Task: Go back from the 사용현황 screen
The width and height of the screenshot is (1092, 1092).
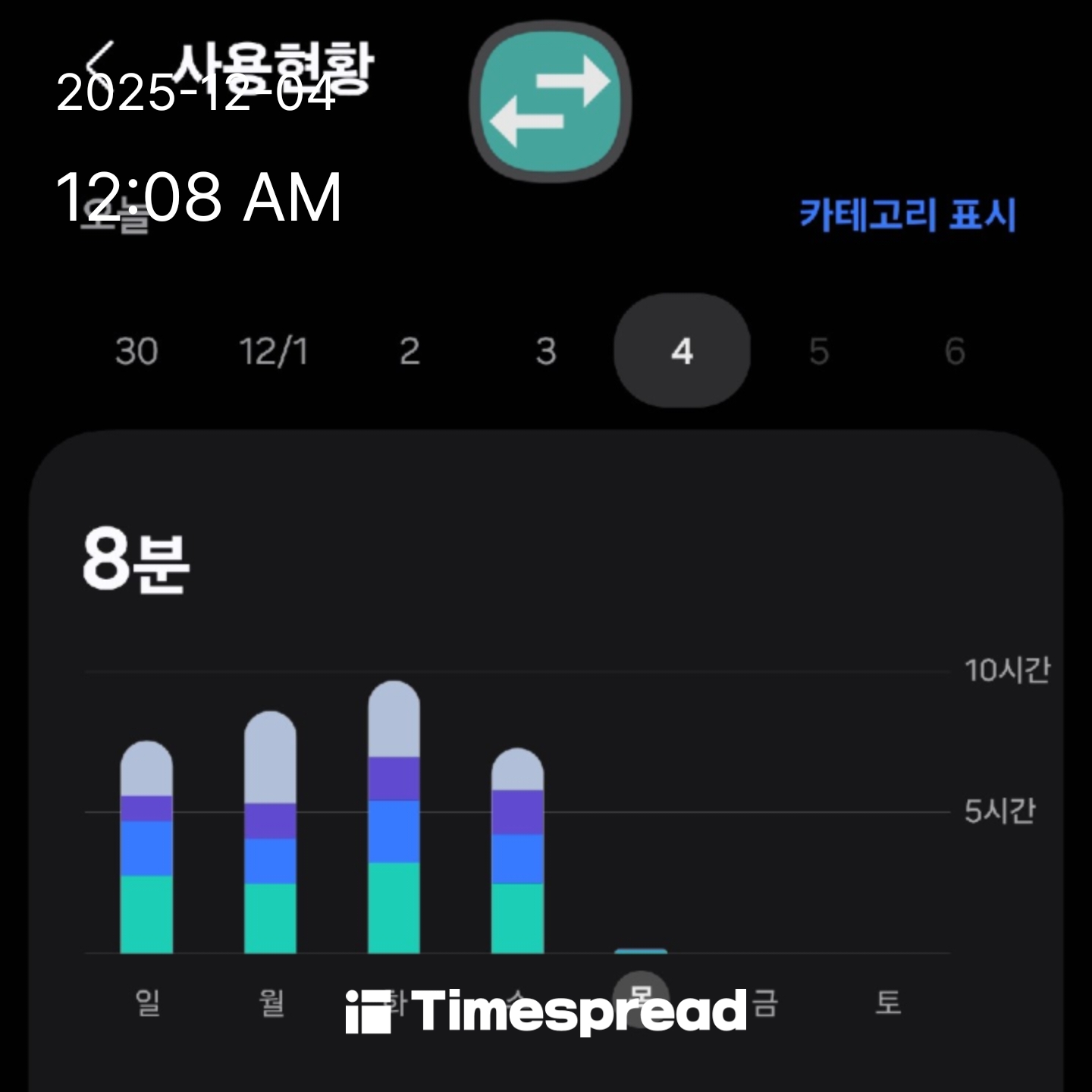Action: click(x=102, y=62)
